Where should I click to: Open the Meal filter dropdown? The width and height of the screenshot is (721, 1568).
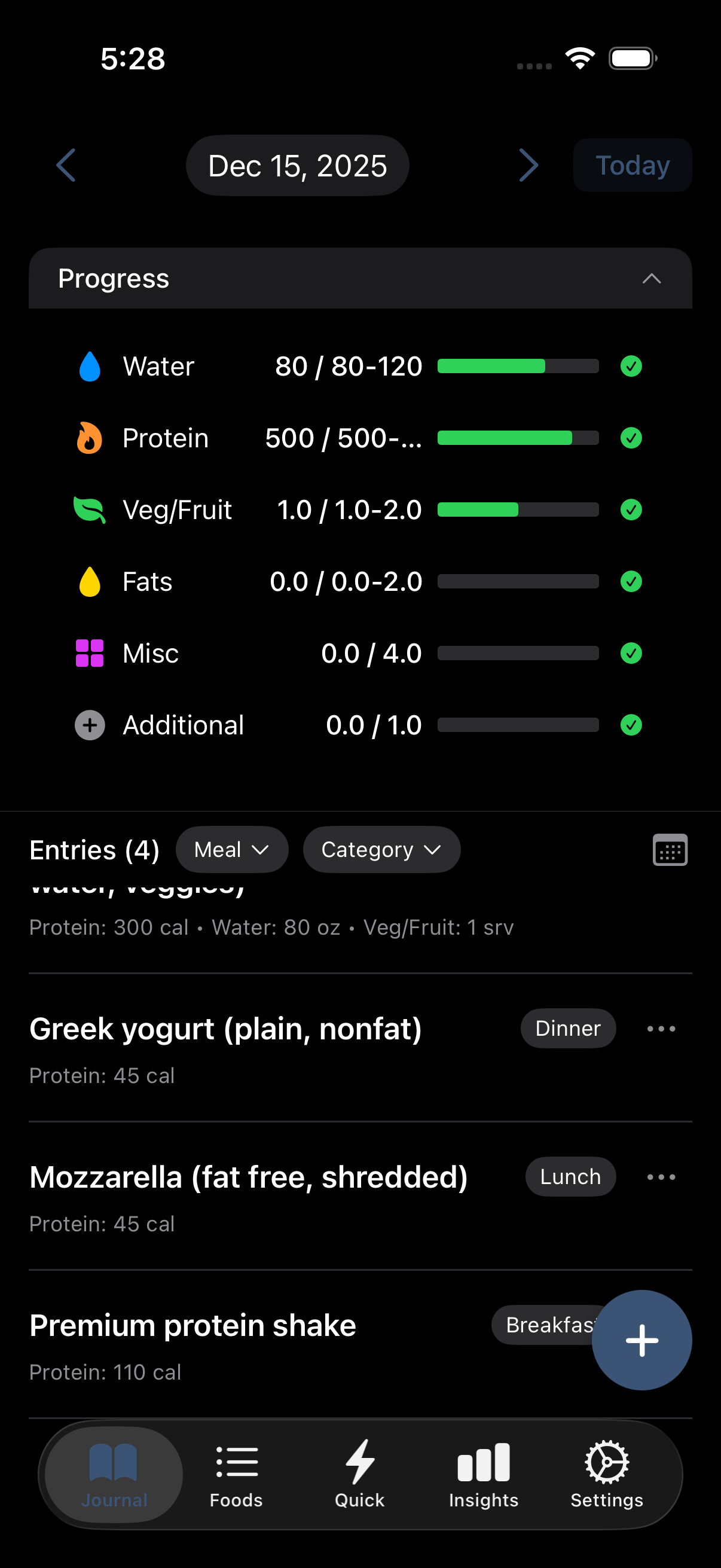232,850
